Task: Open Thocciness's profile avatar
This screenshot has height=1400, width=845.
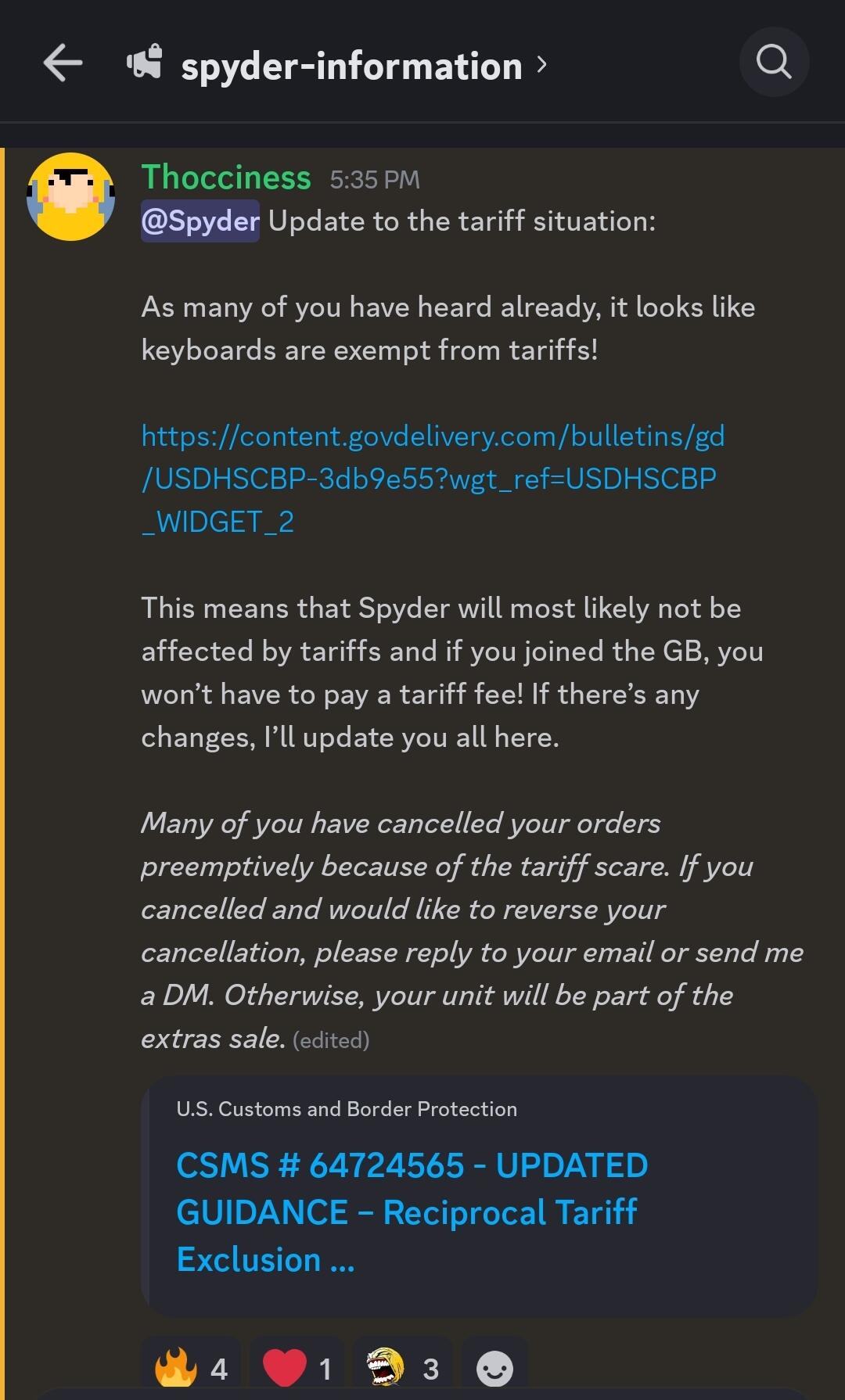Action: click(70, 196)
